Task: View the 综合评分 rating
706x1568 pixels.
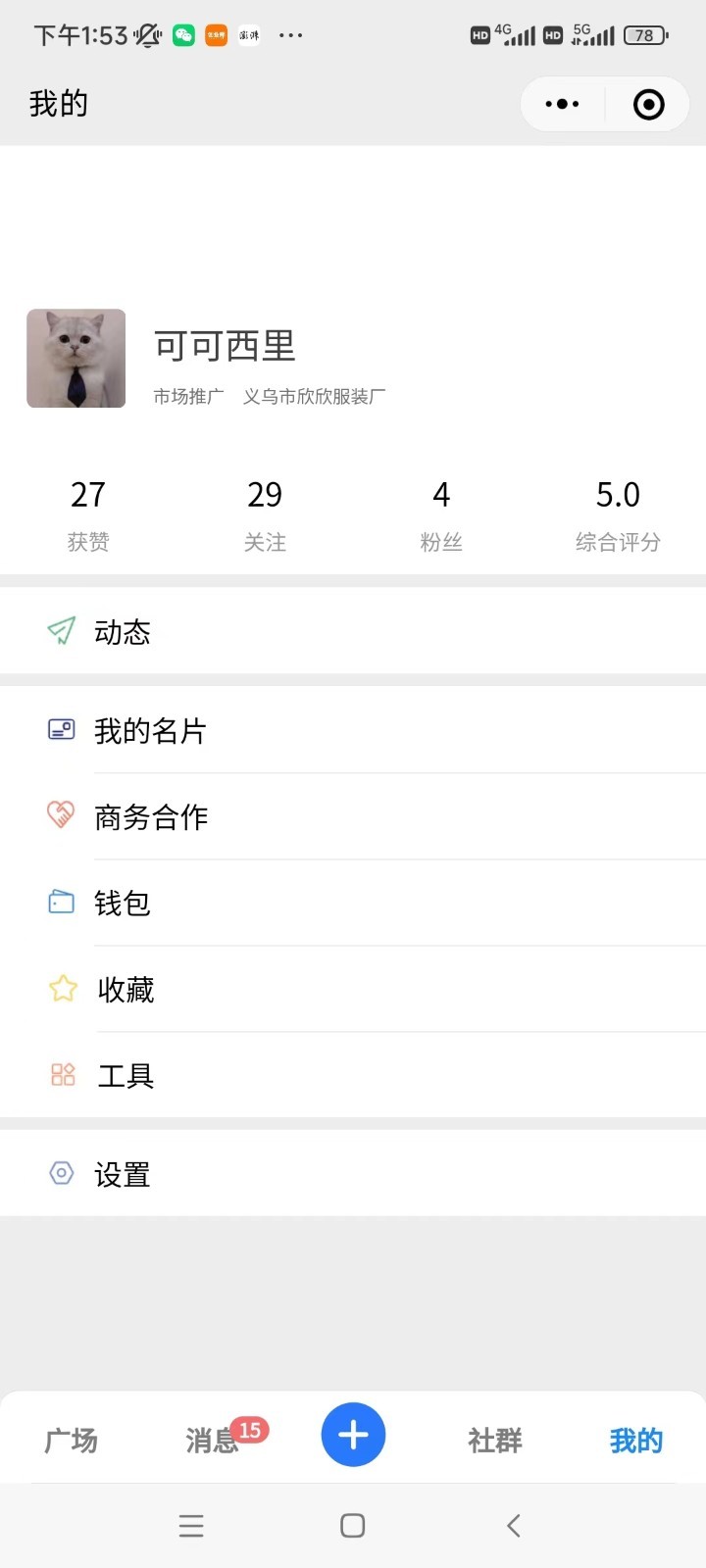Action: coord(618,514)
